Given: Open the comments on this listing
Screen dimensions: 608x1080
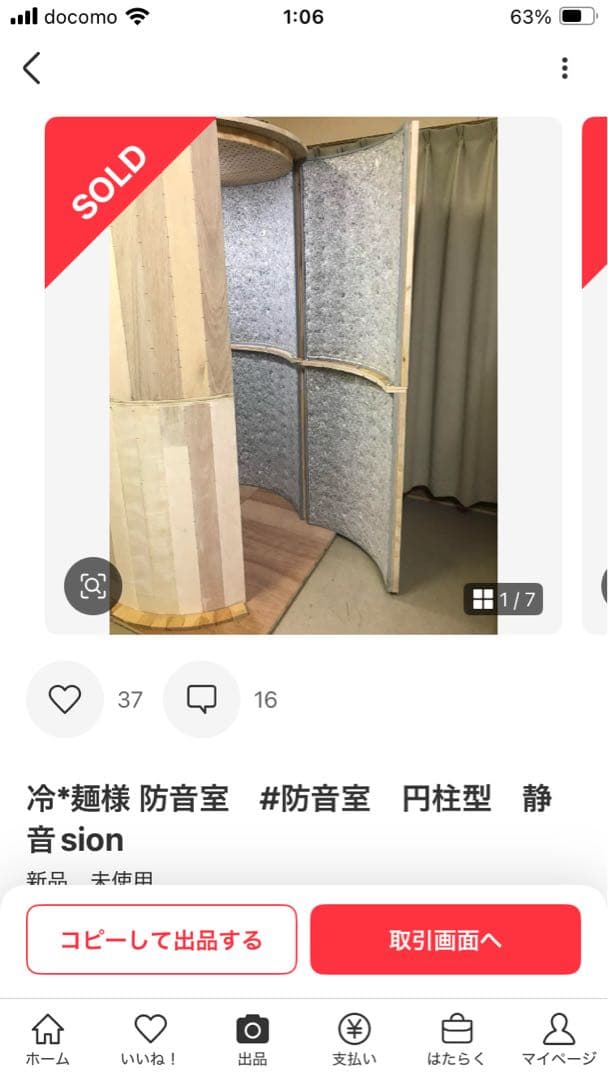Looking at the screenshot, I should [202, 699].
